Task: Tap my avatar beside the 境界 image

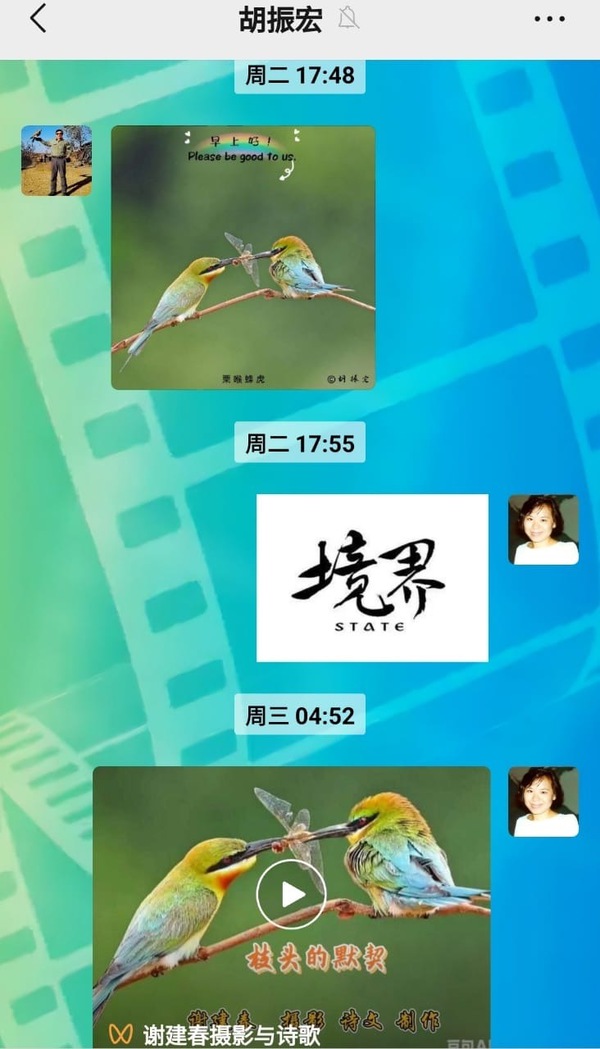Action: click(543, 529)
